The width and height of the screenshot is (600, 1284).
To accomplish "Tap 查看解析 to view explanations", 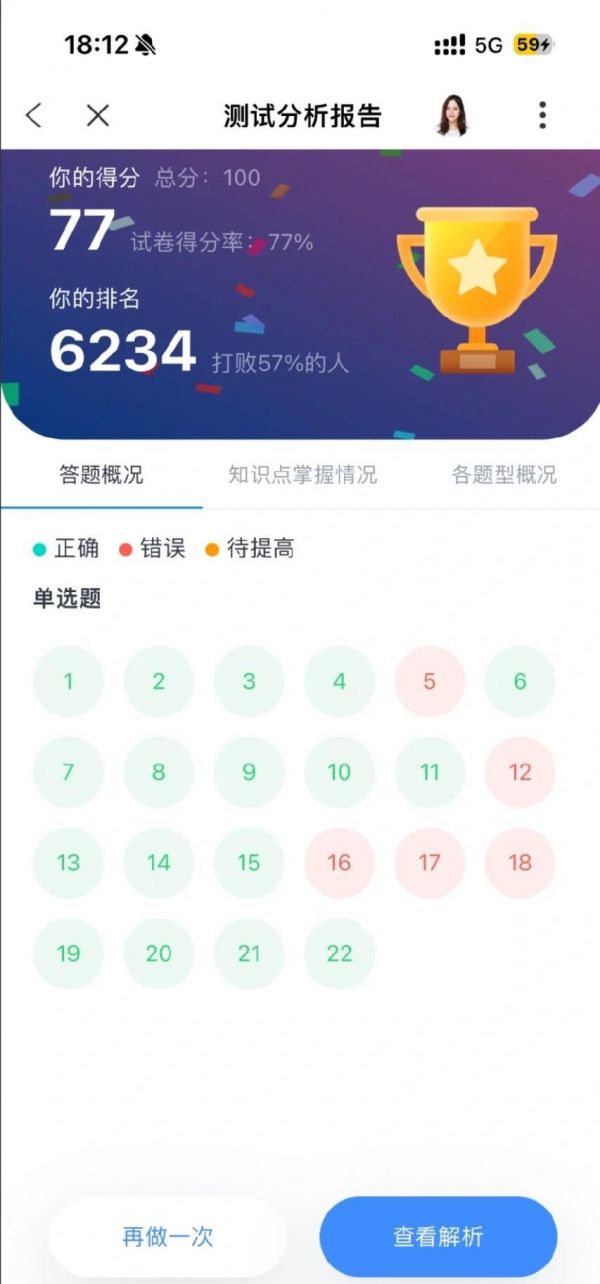I will pos(438,1237).
